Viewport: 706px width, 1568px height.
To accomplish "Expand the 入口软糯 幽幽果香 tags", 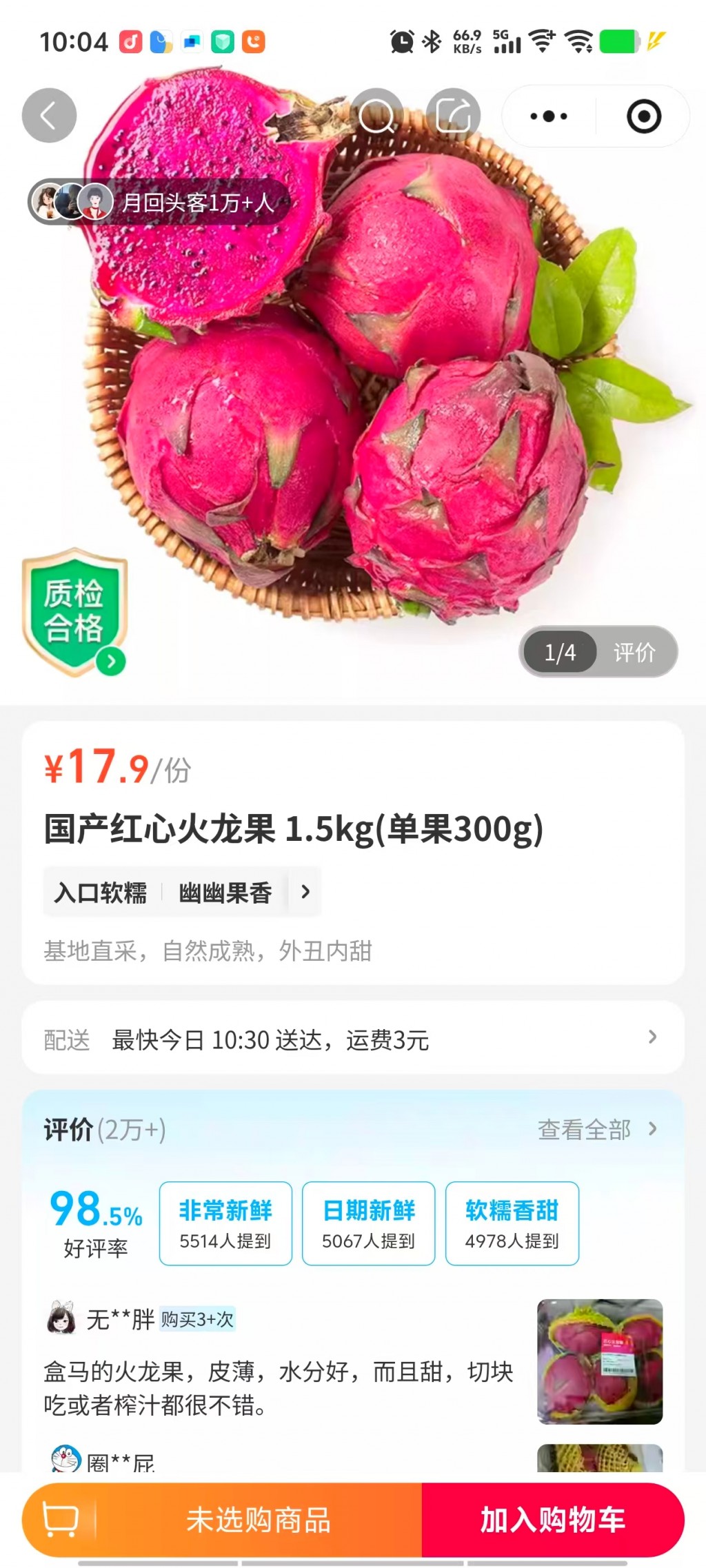I will click(x=305, y=892).
